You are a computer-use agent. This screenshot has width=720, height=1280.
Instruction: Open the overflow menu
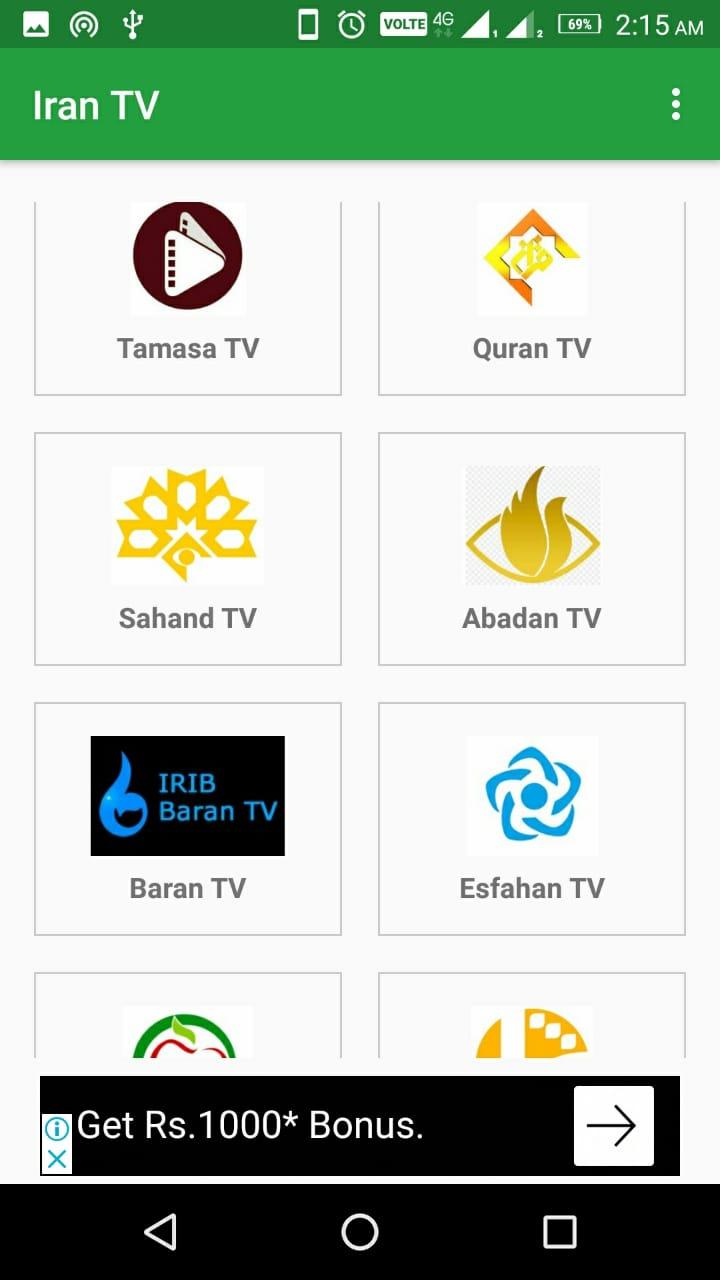point(676,104)
